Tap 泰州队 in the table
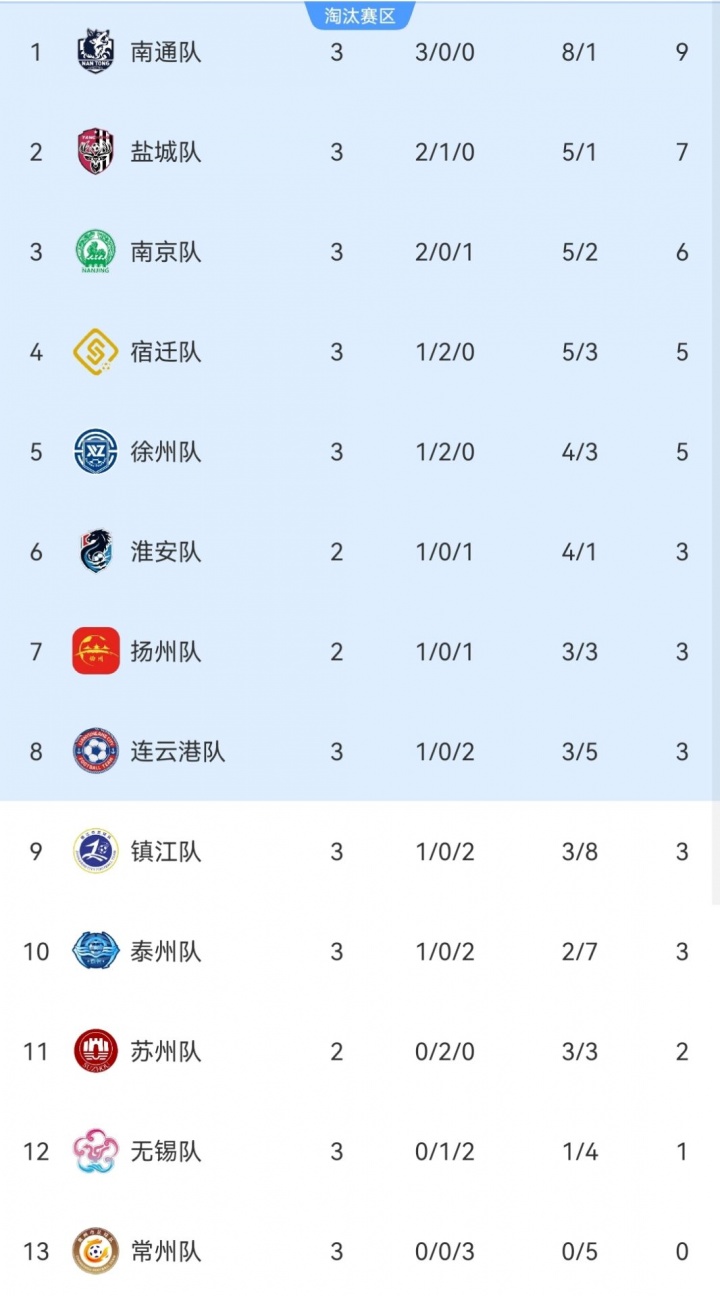 [166, 952]
